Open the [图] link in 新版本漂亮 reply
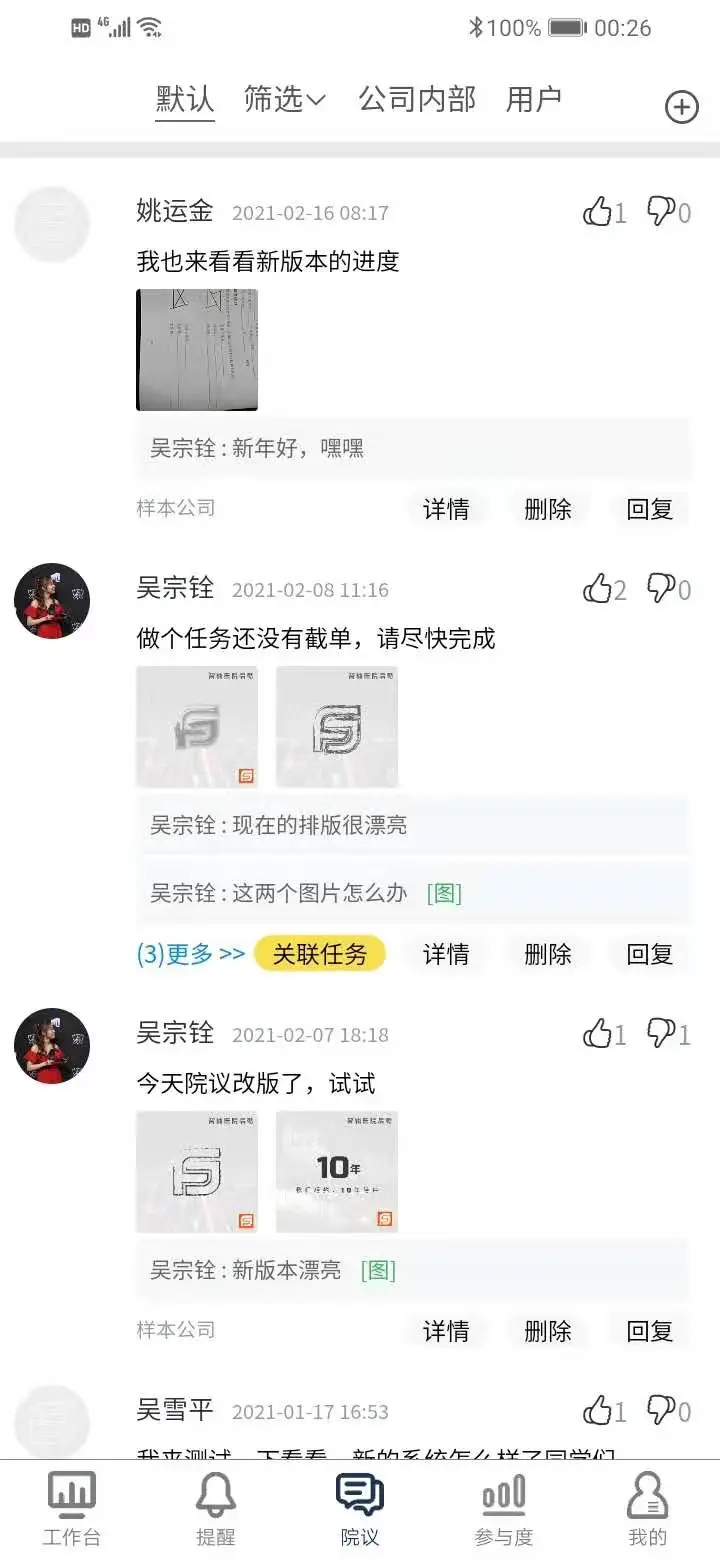 378,1270
